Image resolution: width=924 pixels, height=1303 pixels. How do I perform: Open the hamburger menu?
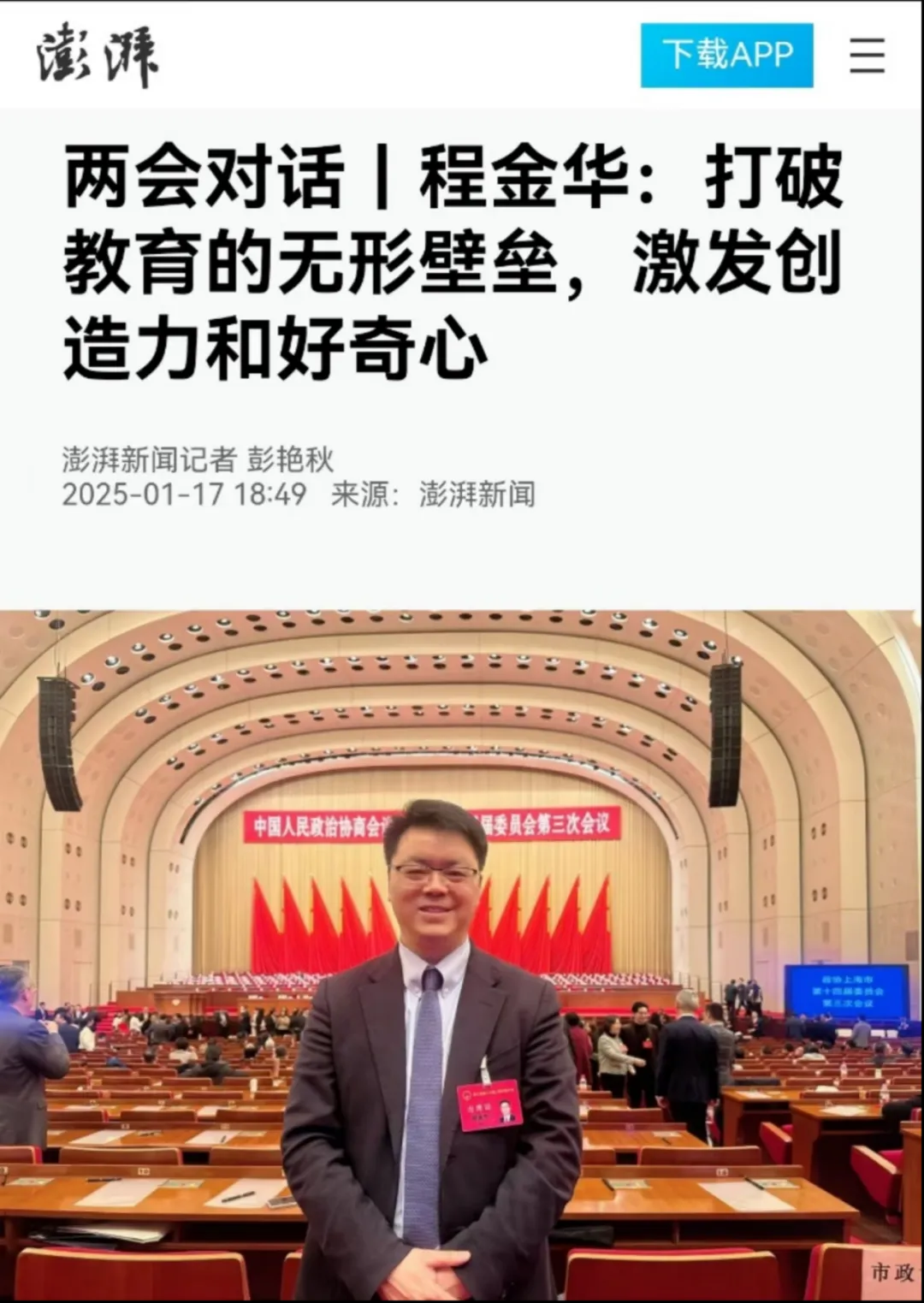[867, 56]
